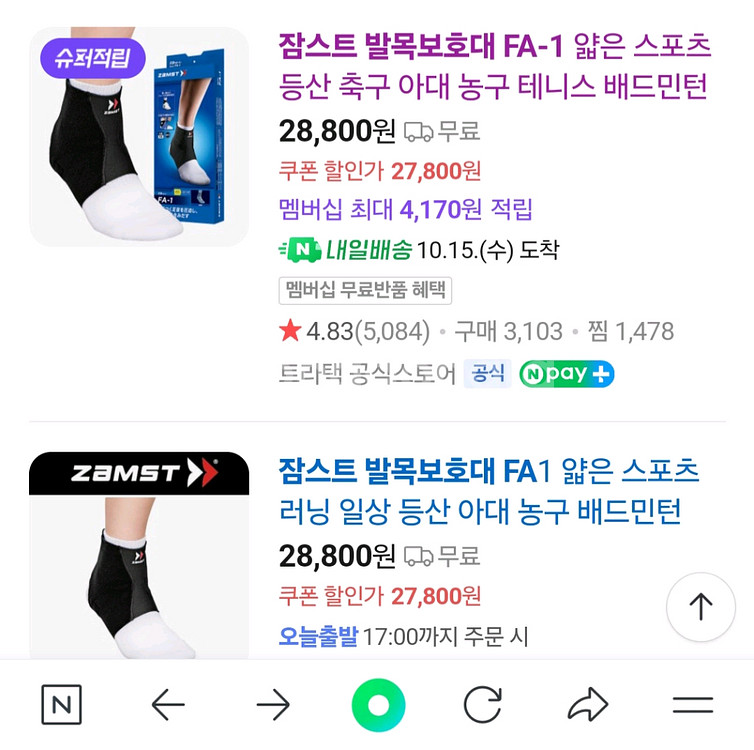The height and width of the screenshot is (750, 754).
Task: Open the browser hamburger menu
Action: click(692, 706)
